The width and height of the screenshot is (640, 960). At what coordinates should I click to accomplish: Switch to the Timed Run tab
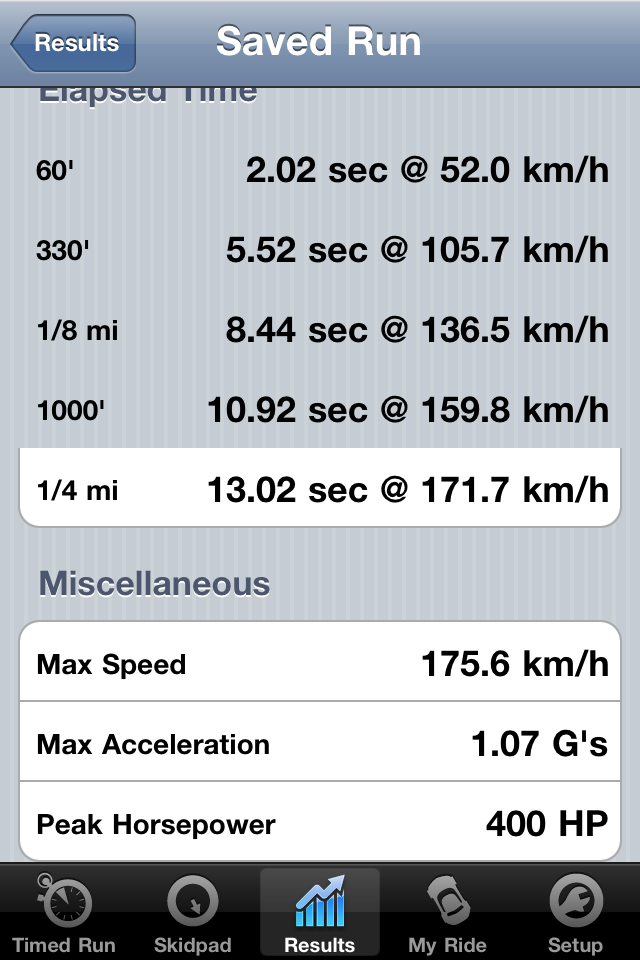coord(64,912)
